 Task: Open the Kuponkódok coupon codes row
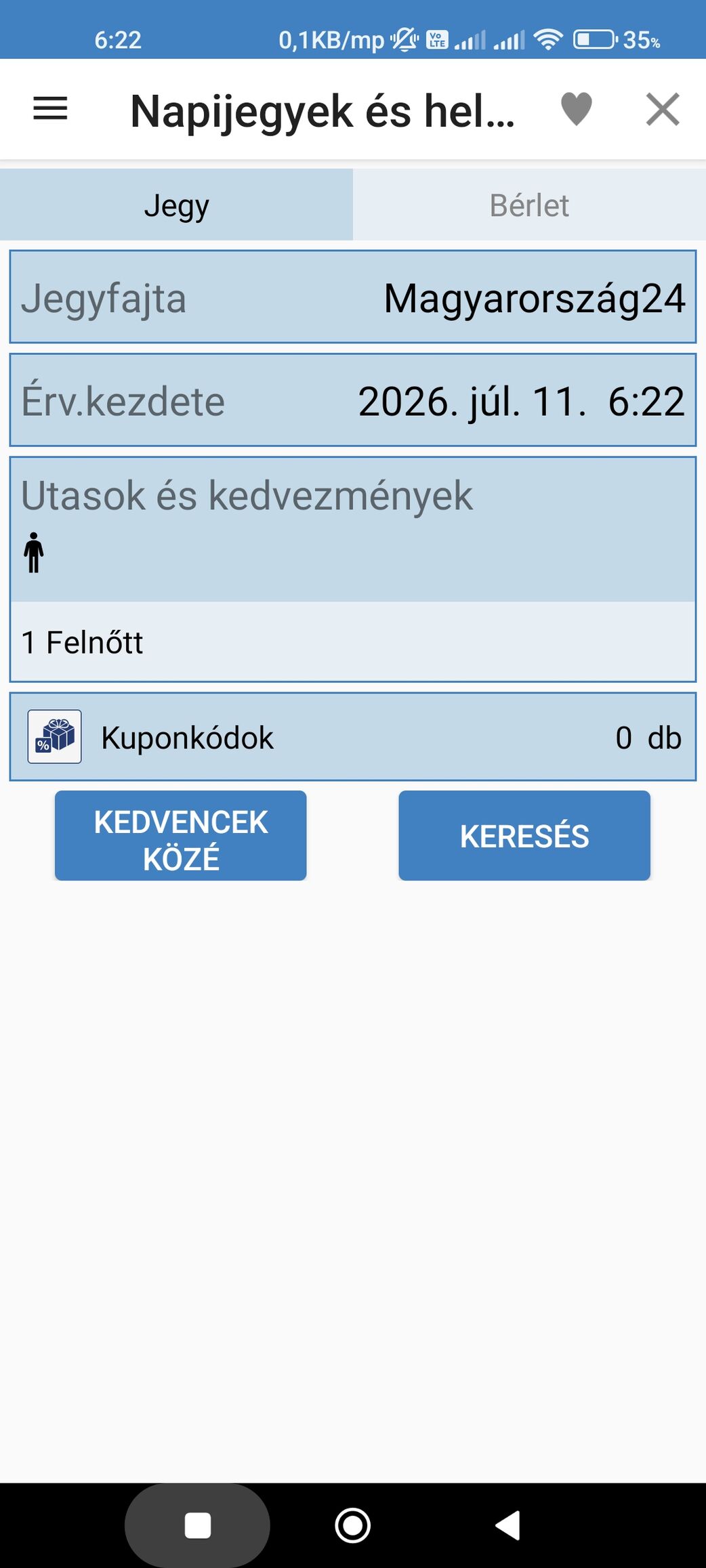click(352, 736)
